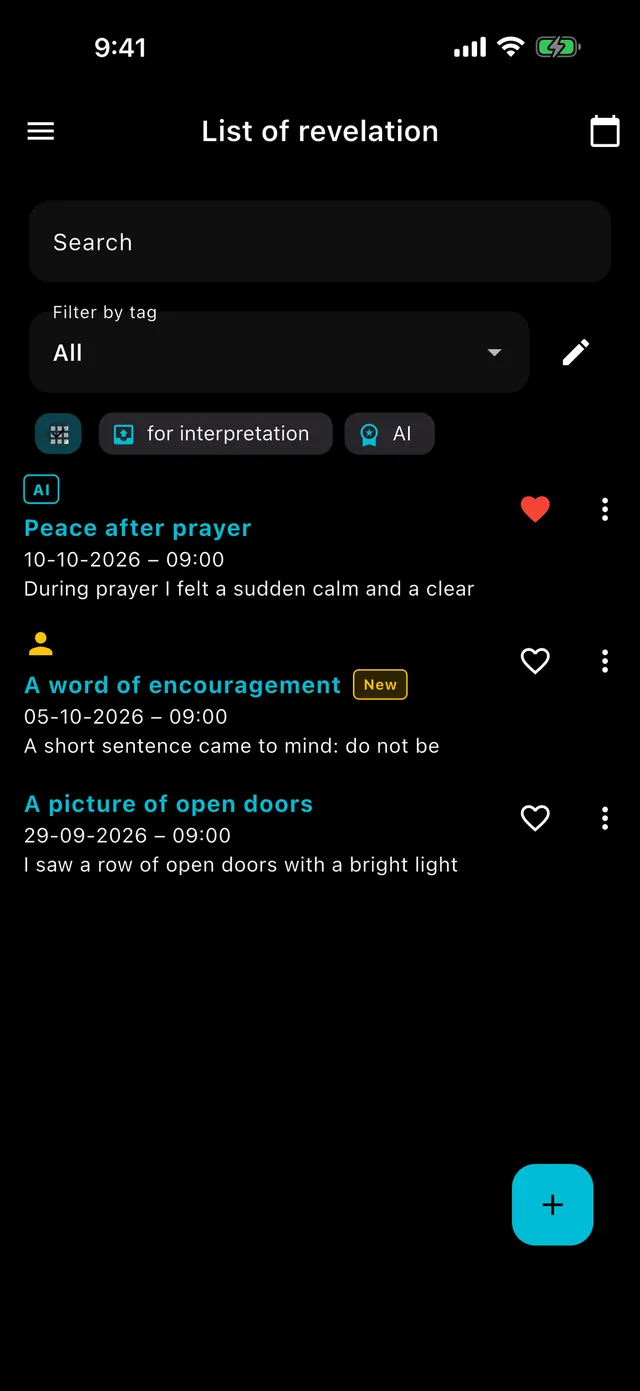Open options for A word of encouragement
Image resolution: width=640 pixels, height=1391 pixels.
(605, 661)
